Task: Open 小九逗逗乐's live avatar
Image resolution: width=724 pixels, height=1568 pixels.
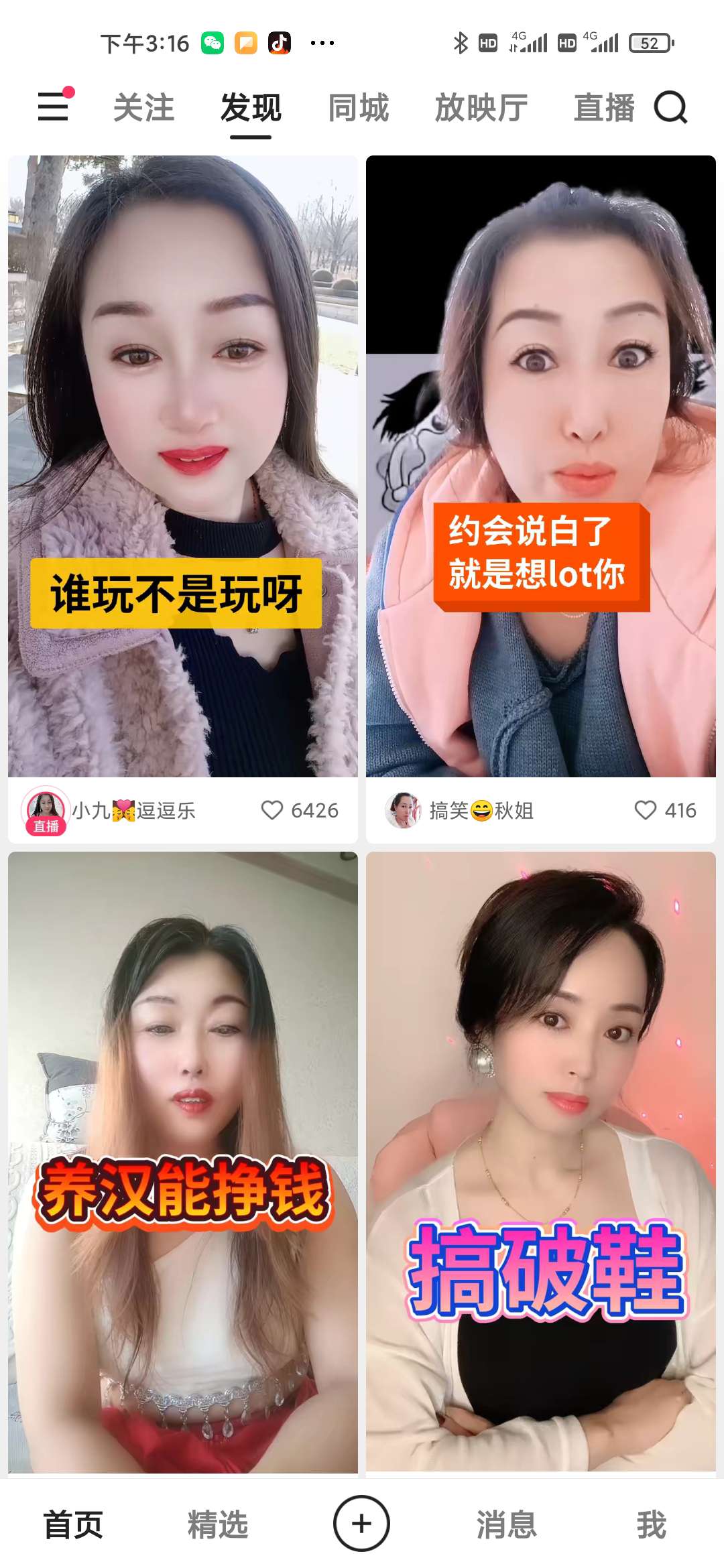Action: point(46,809)
